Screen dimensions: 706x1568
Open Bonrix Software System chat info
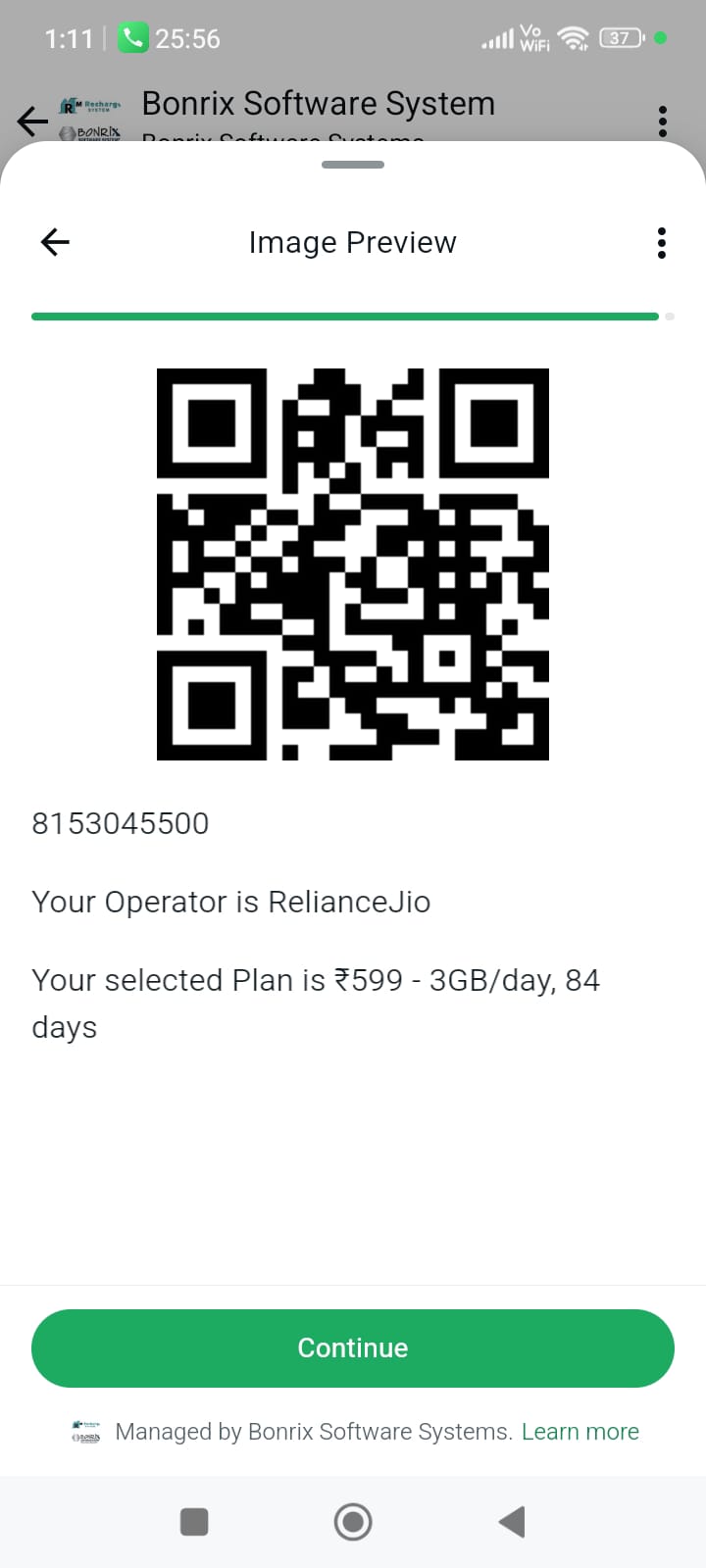(318, 104)
